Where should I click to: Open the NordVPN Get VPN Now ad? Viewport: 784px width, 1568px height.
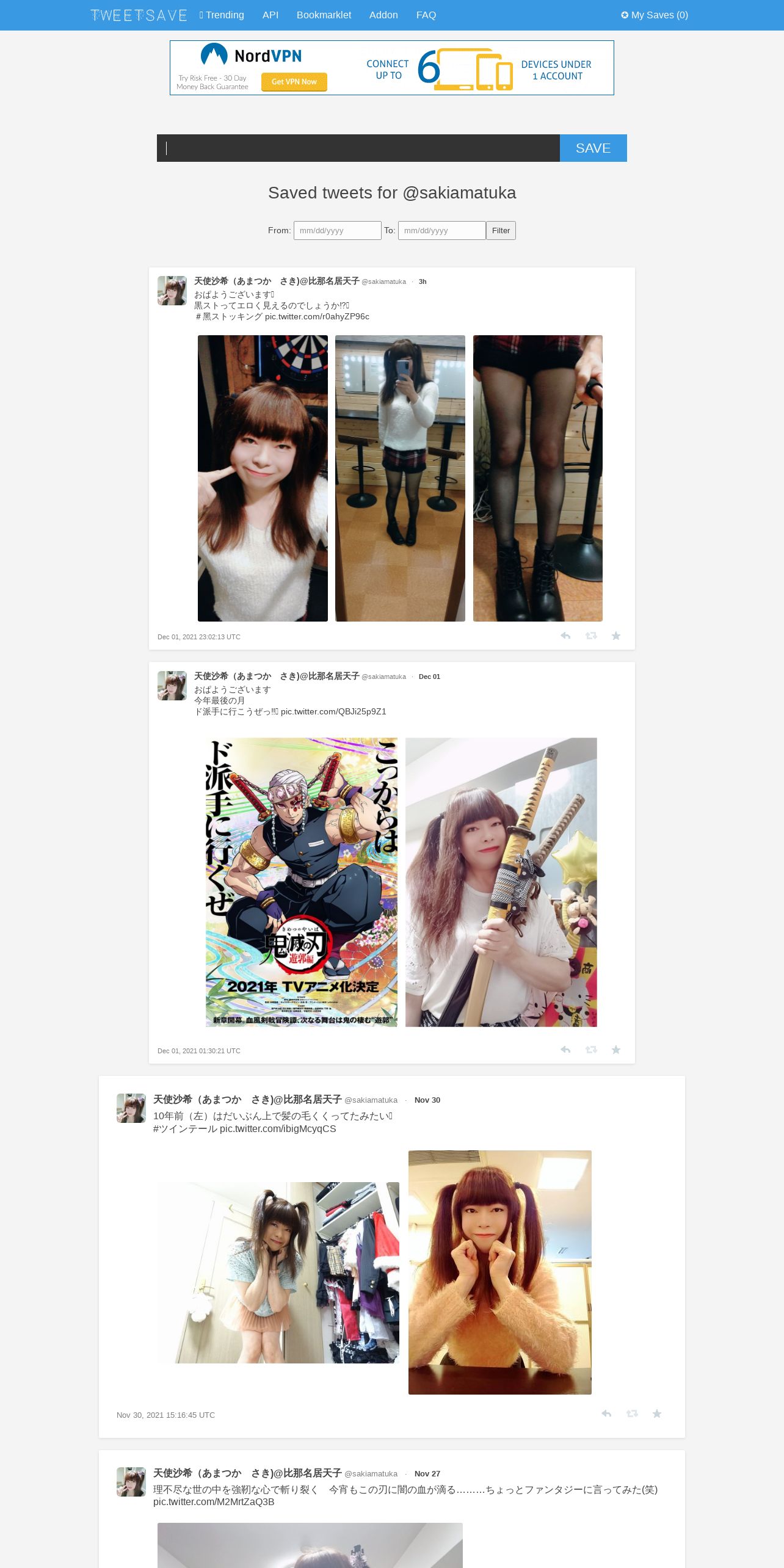(x=294, y=82)
